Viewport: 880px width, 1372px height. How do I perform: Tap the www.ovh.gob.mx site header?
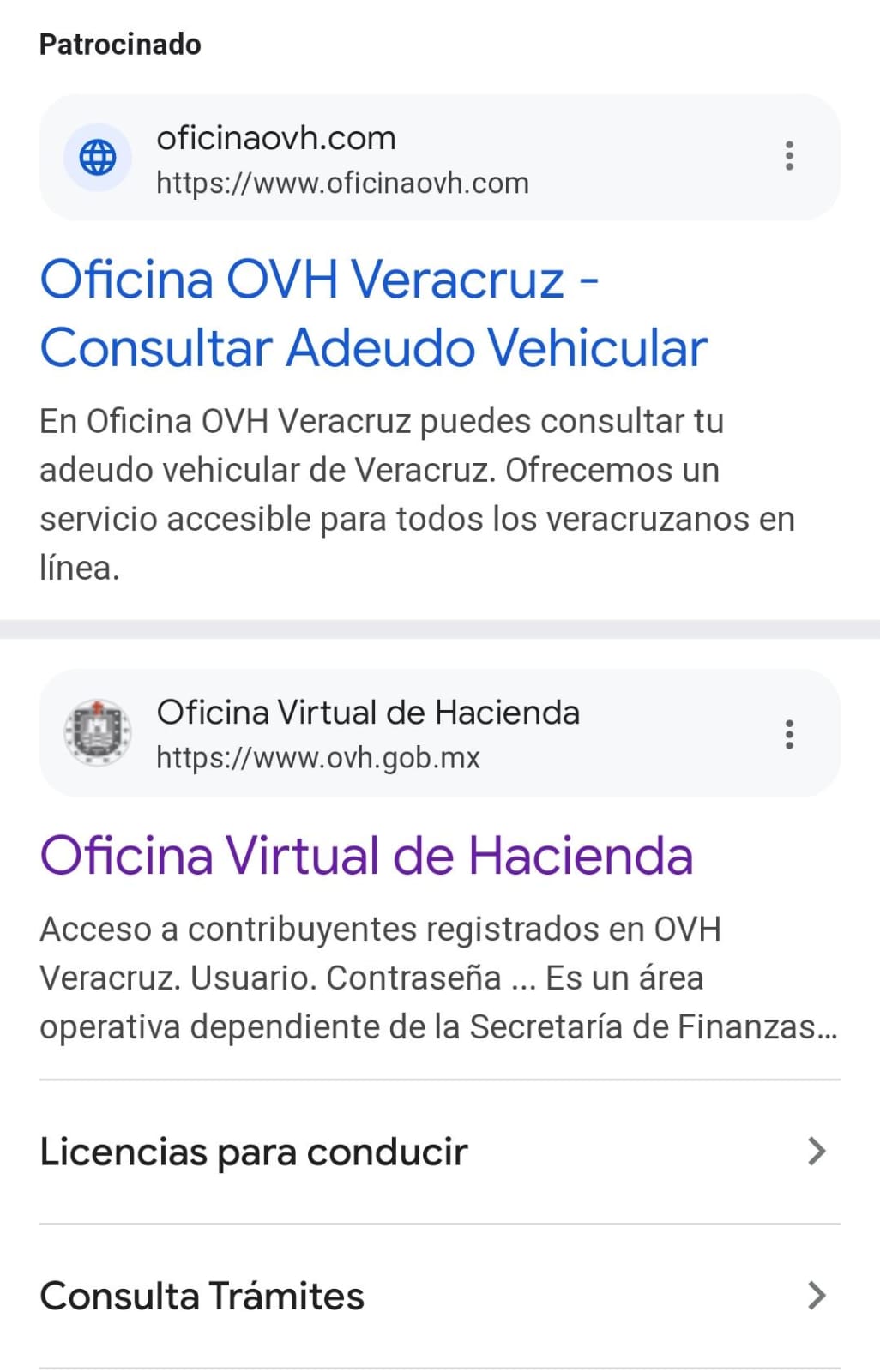(369, 735)
